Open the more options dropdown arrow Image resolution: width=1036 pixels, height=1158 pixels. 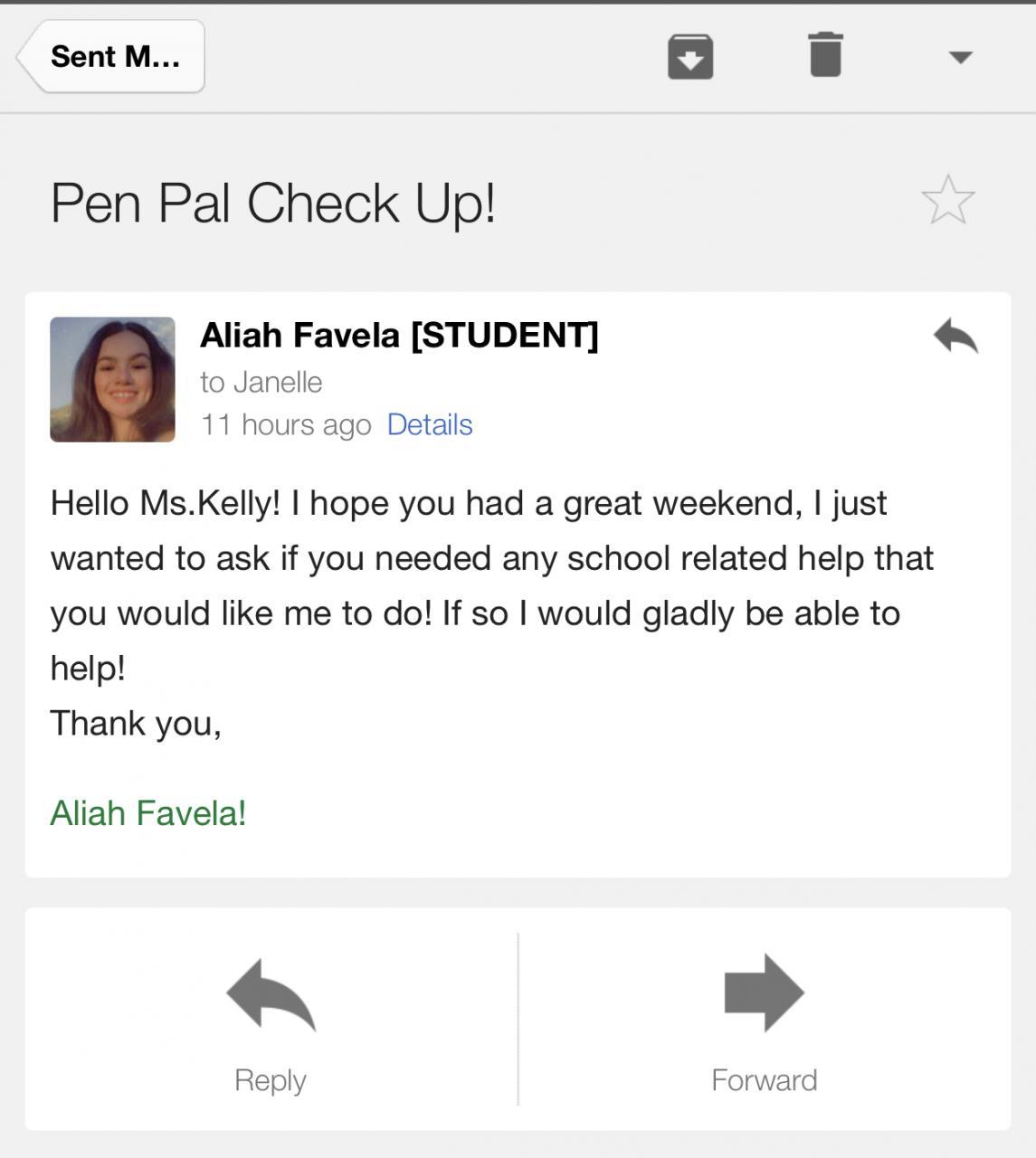click(x=960, y=58)
